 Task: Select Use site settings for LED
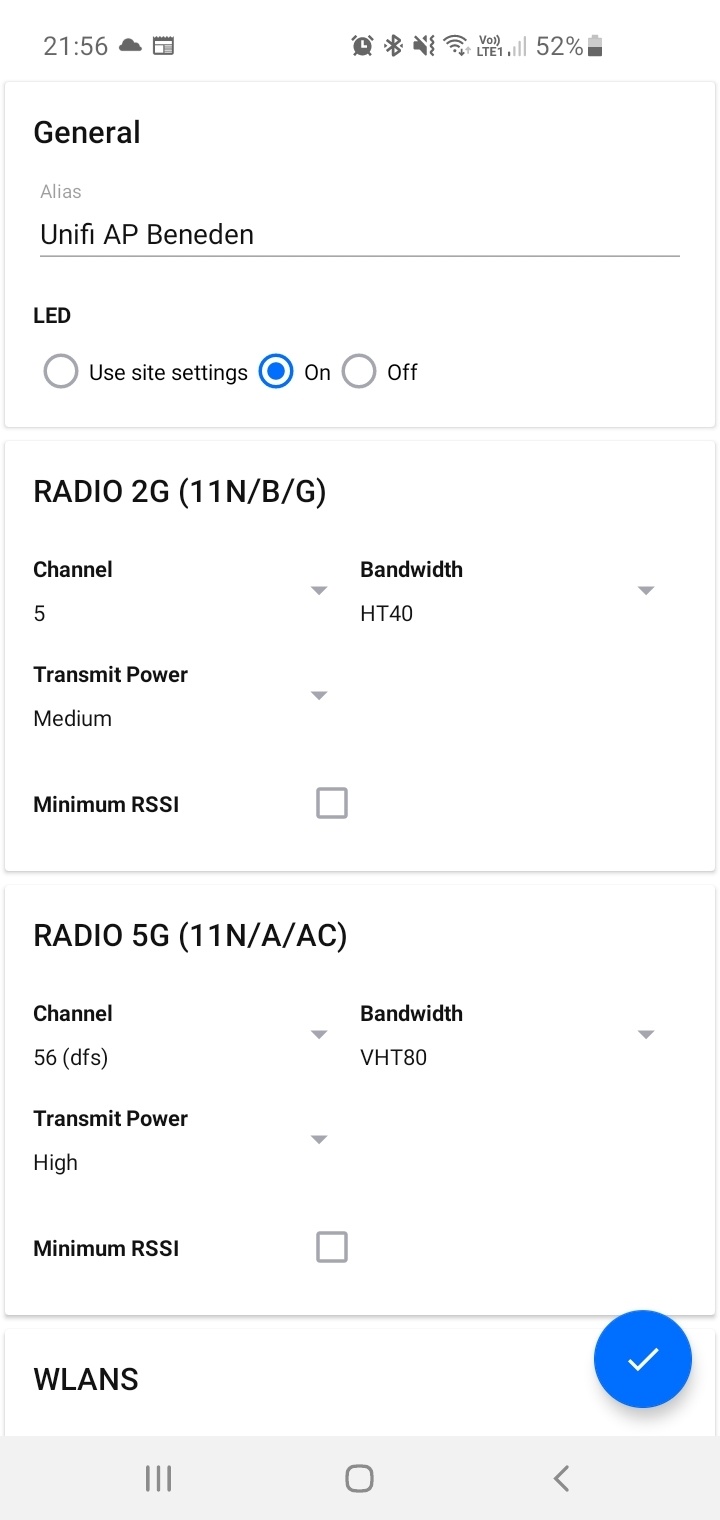click(x=61, y=372)
